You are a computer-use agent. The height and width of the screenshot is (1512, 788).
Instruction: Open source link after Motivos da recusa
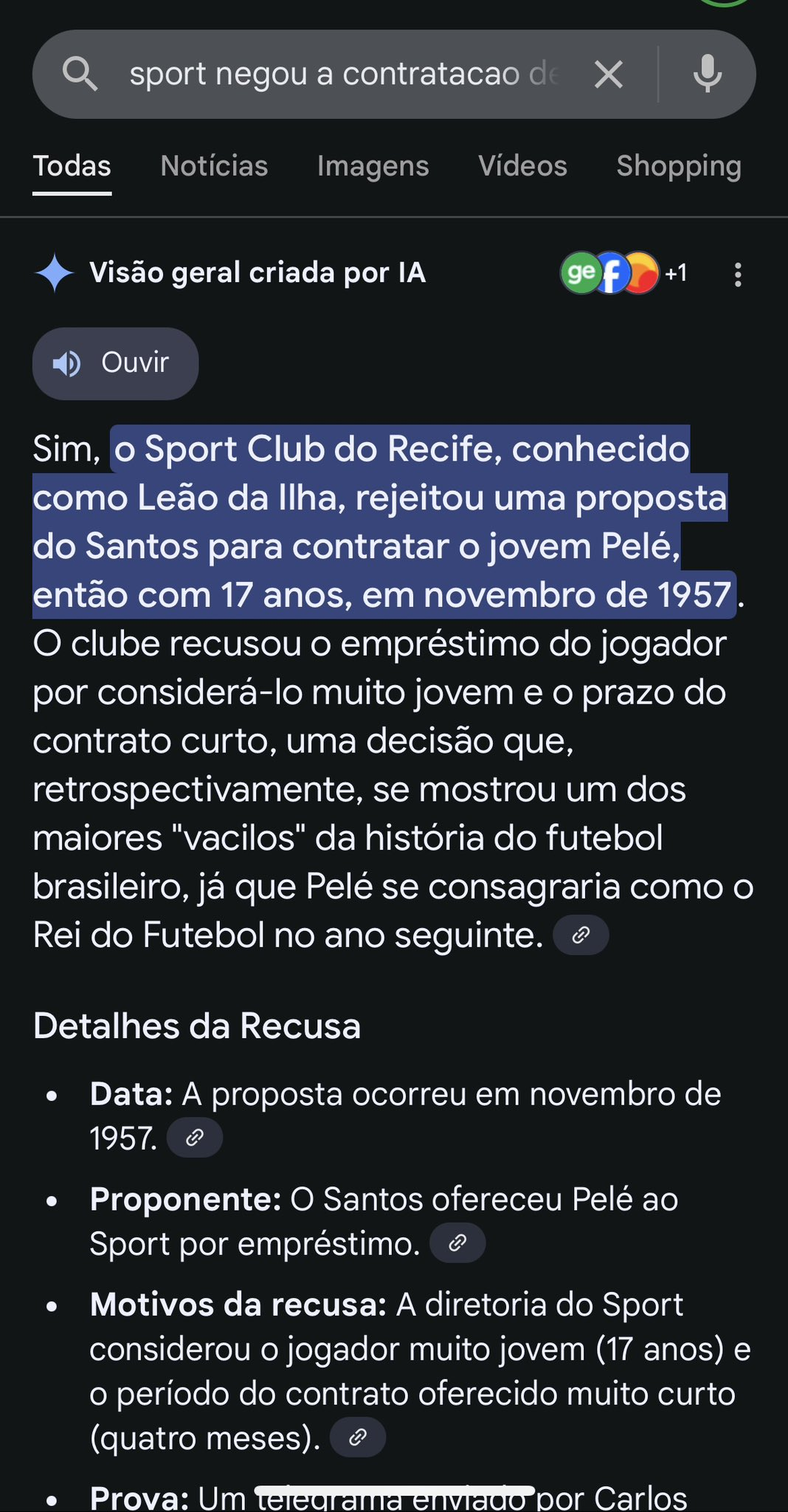click(358, 1437)
